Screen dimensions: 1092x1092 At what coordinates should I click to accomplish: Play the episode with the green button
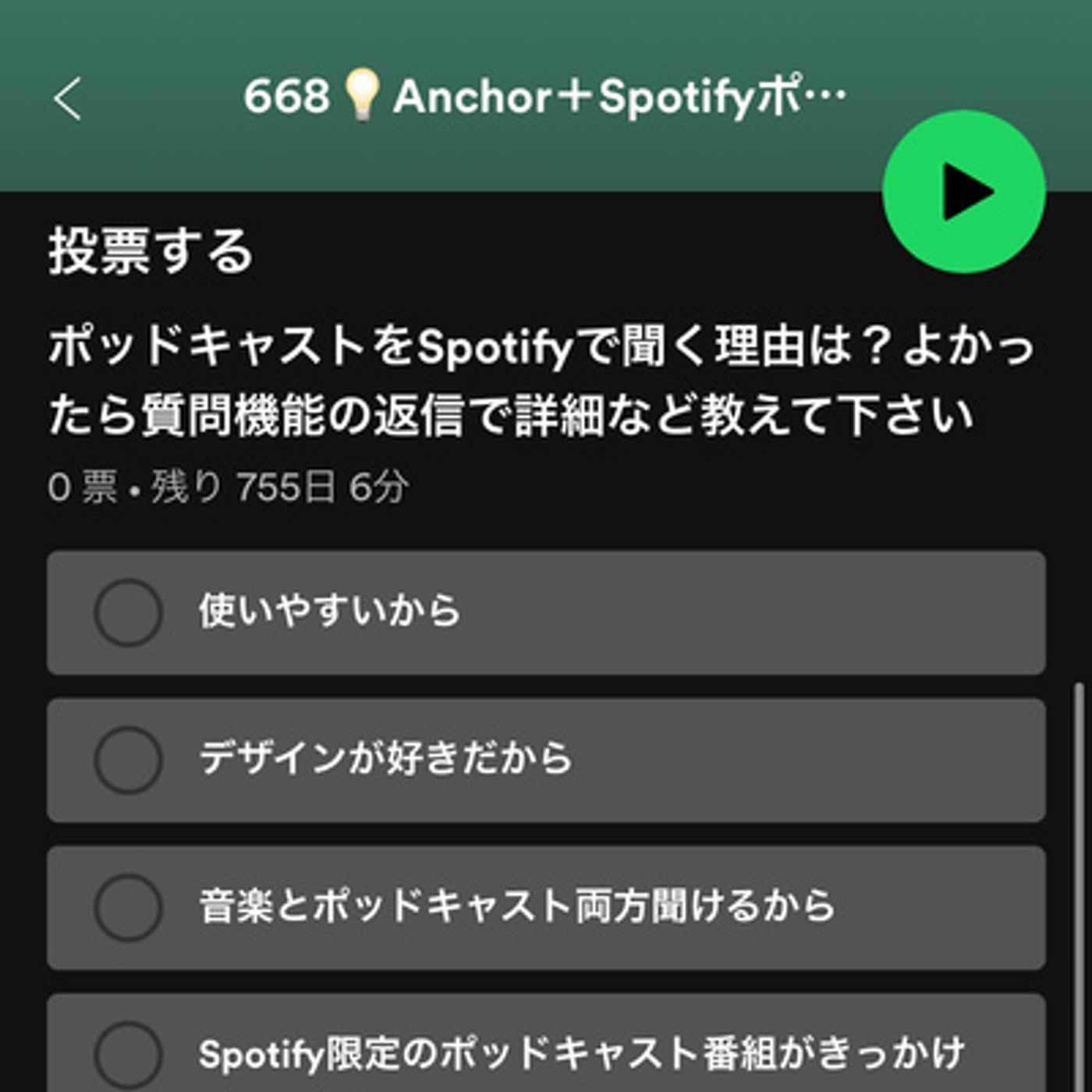click(963, 192)
